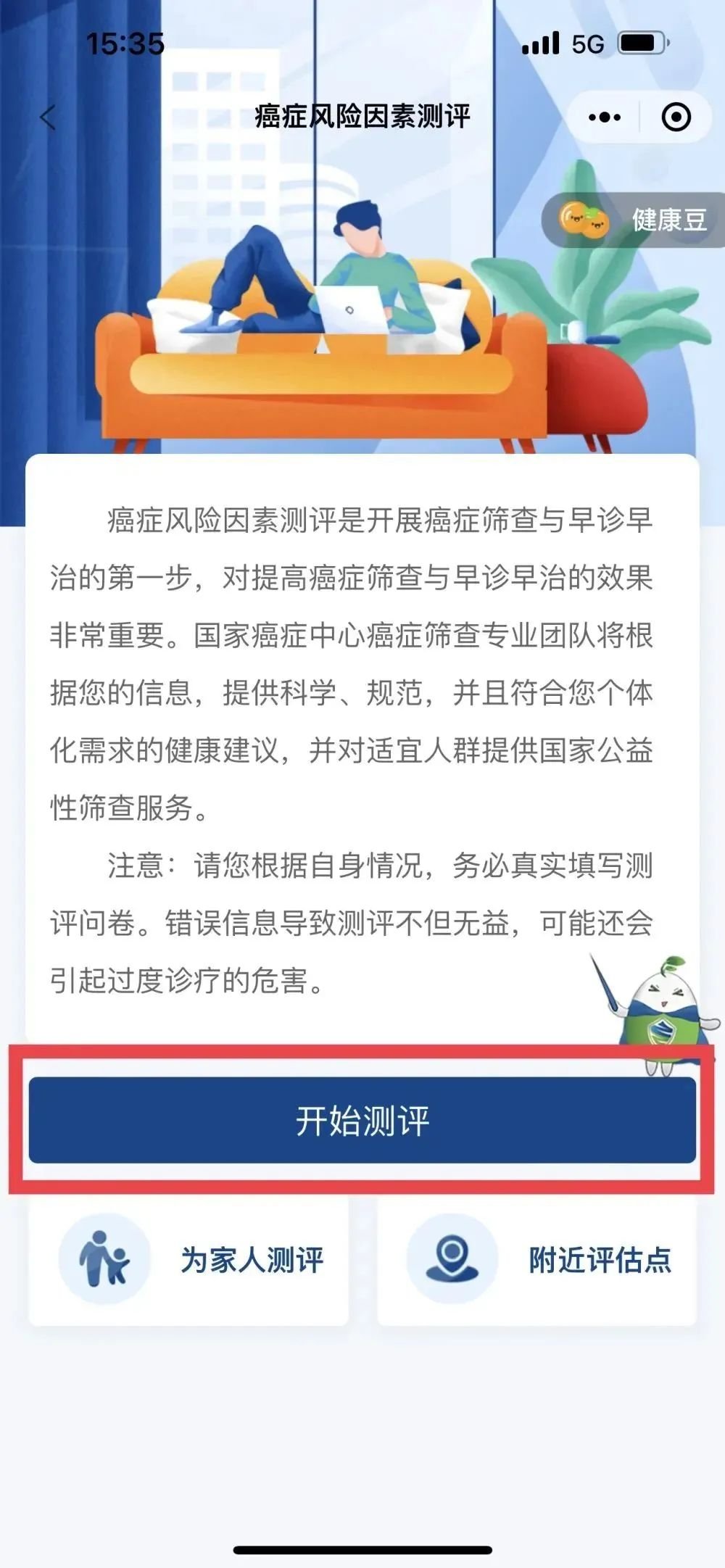Go back using the top-left arrow
Viewport: 725px width, 1568px height.
click(x=48, y=117)
